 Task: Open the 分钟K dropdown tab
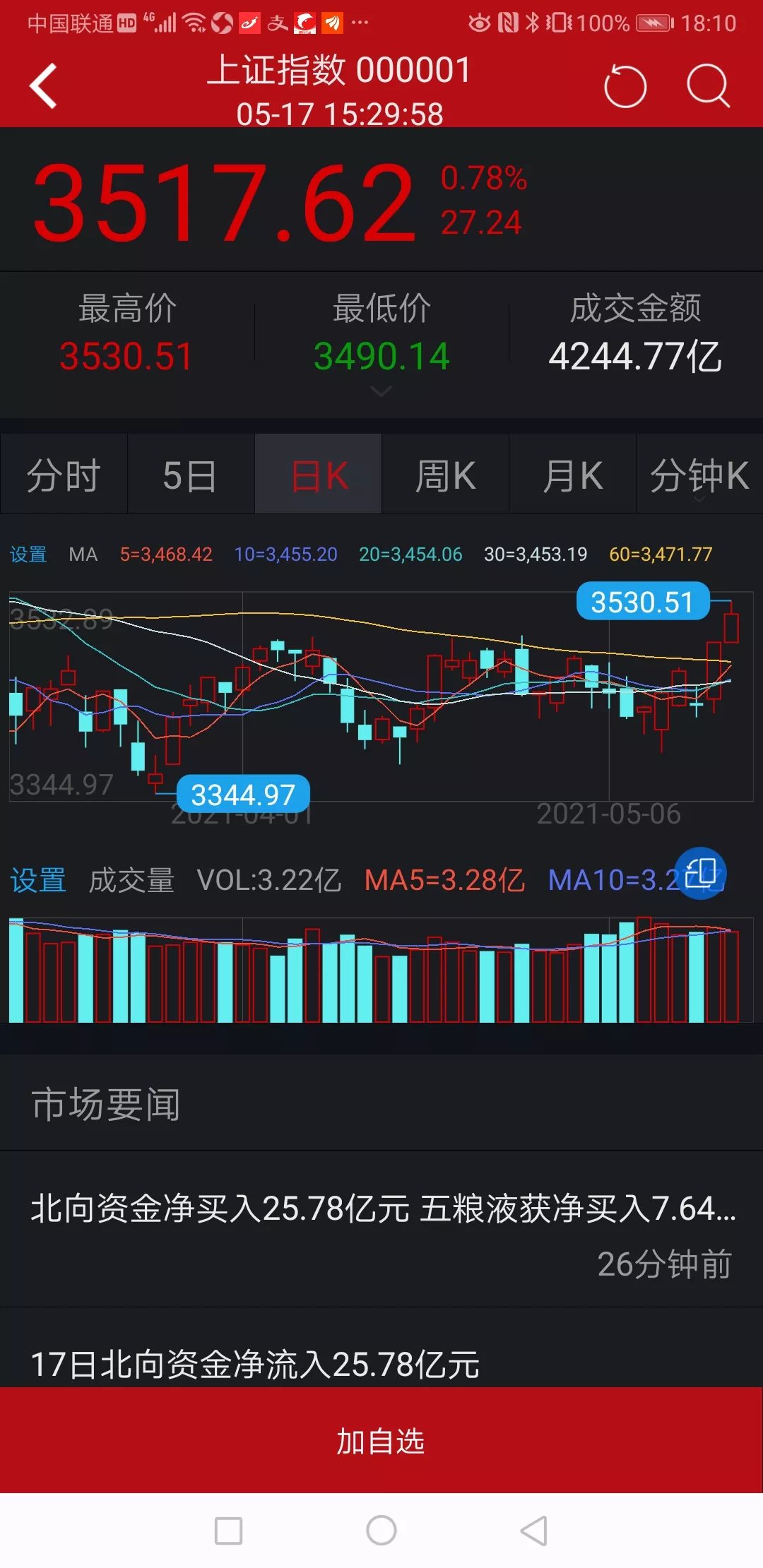(699, 475)
